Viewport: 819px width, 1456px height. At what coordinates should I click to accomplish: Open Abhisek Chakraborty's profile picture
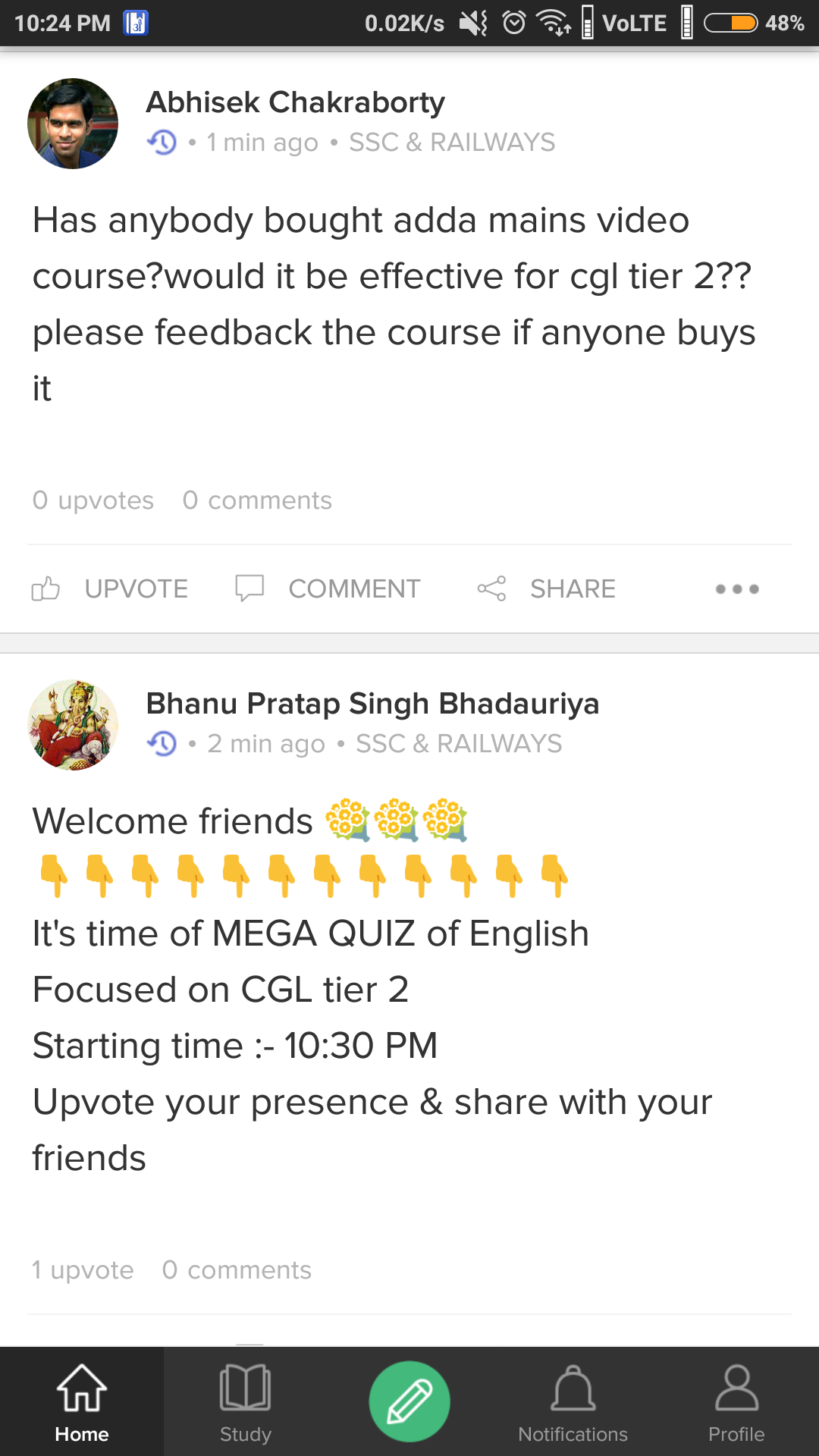[73, 124]
